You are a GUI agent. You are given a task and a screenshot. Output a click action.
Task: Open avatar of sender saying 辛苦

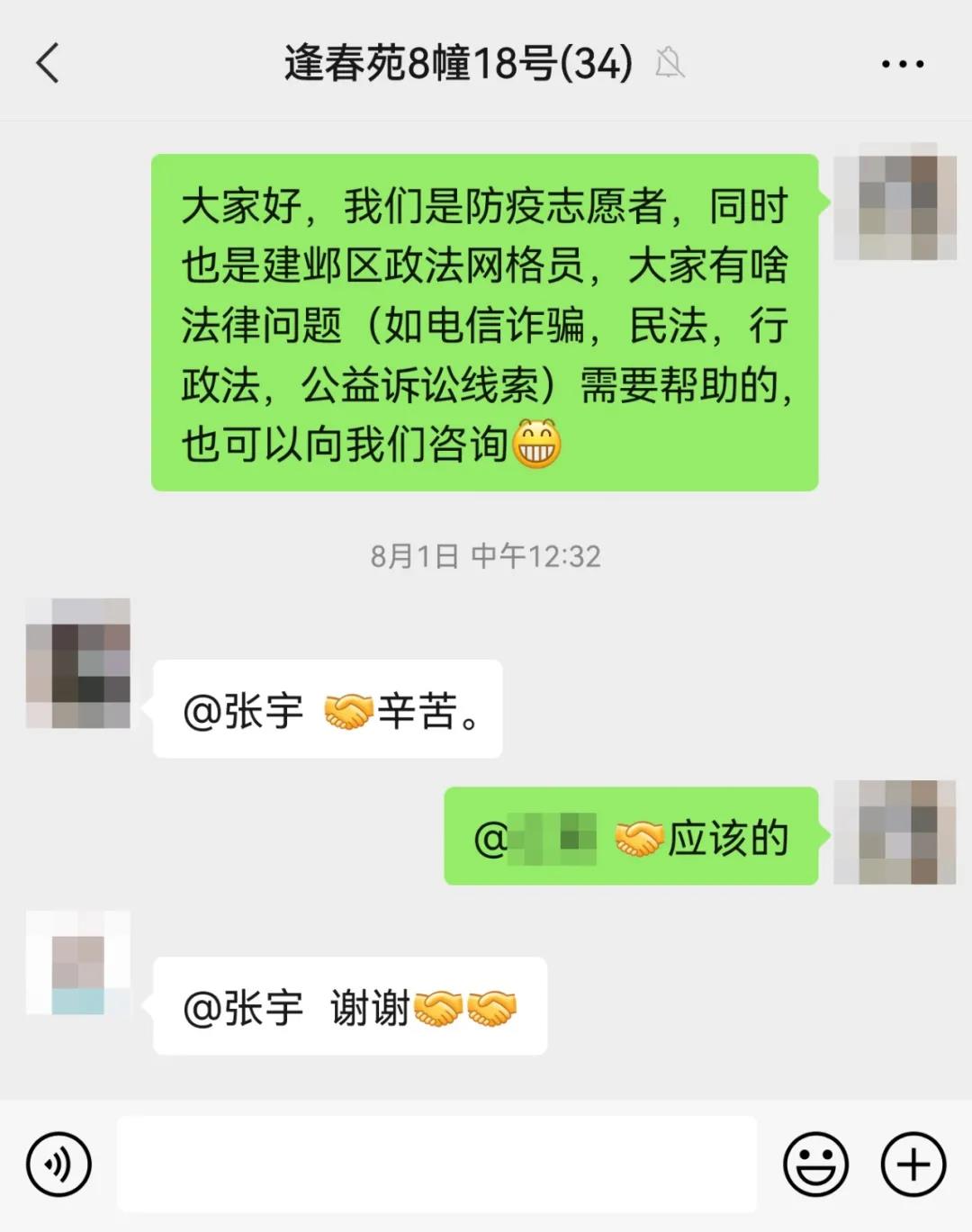78,663
